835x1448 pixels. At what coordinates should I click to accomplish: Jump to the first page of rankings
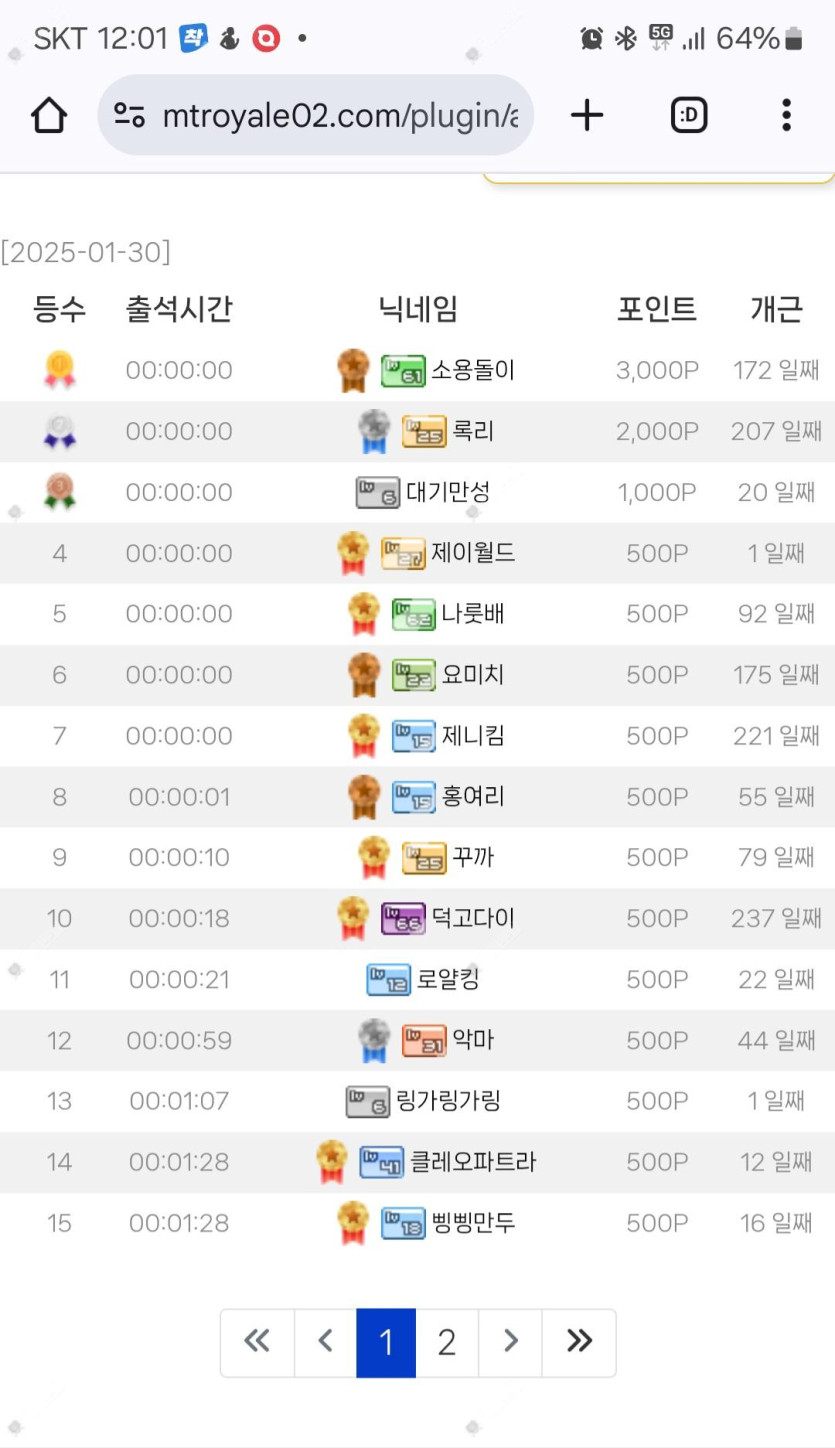[257, 1342]
